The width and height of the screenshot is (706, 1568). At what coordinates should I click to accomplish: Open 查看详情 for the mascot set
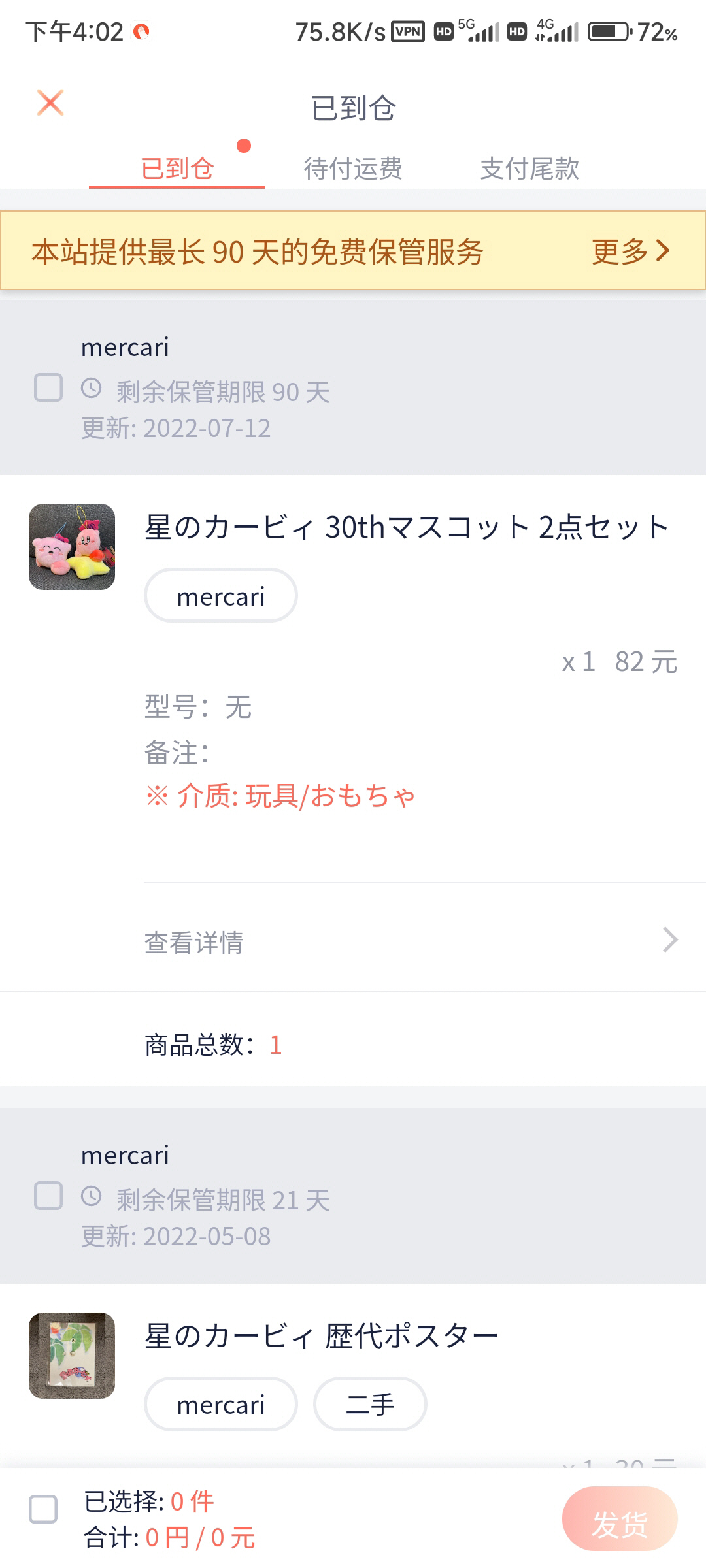coord(411,941)
